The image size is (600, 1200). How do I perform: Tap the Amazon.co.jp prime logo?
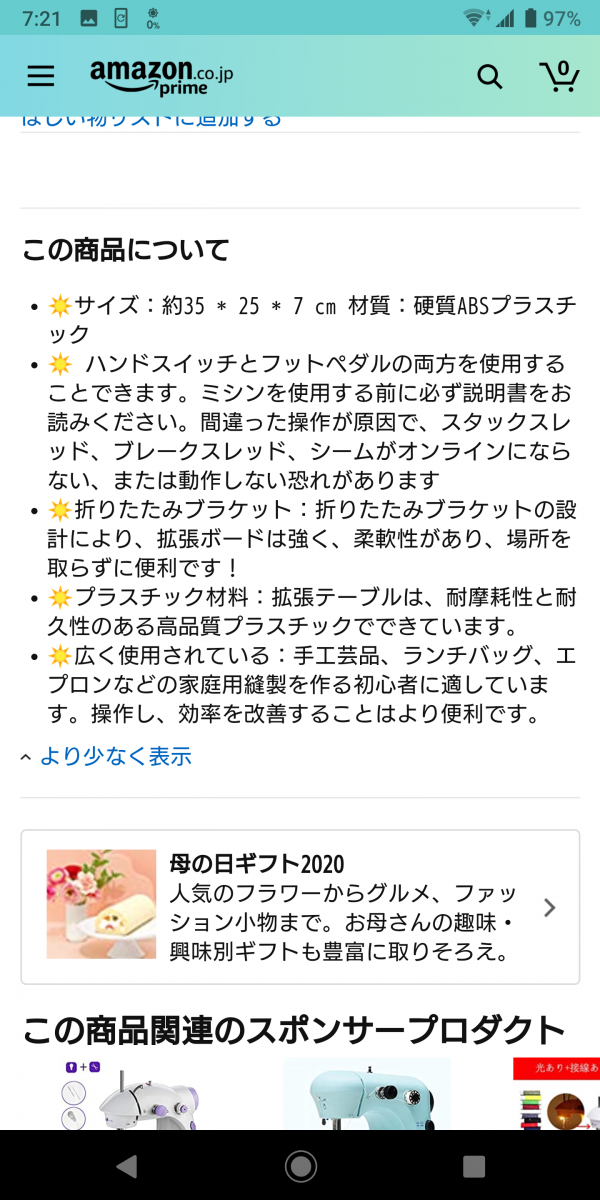(x=161, y=76)
